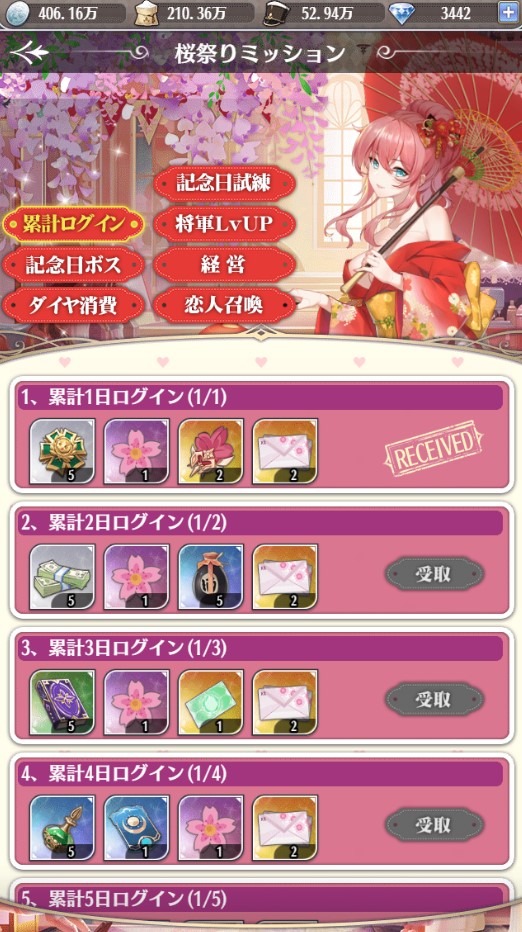Tap 受取 on the 累計4日ログイン mission

pyautogui.click(x=435, y=826)
